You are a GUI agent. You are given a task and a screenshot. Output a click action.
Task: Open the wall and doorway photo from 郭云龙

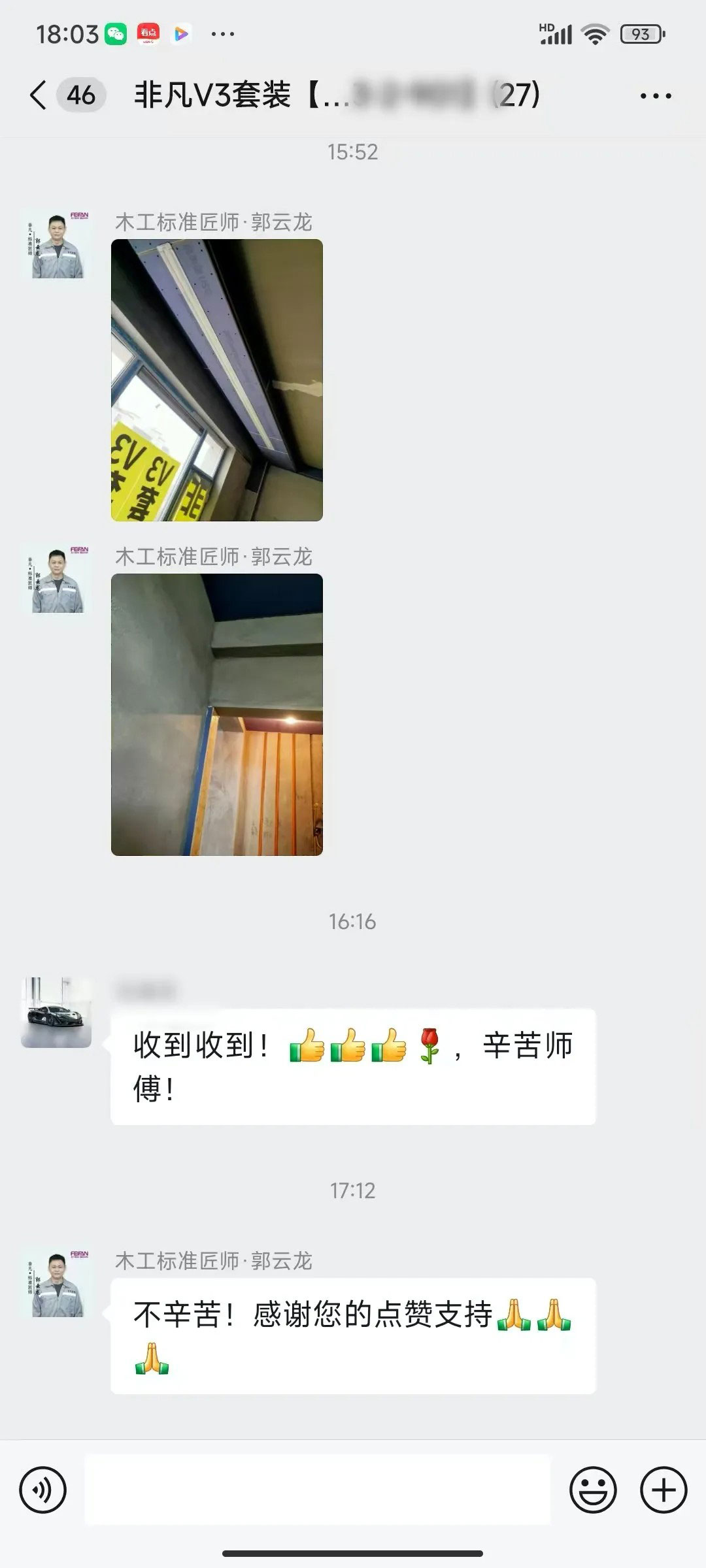(216, 714)
